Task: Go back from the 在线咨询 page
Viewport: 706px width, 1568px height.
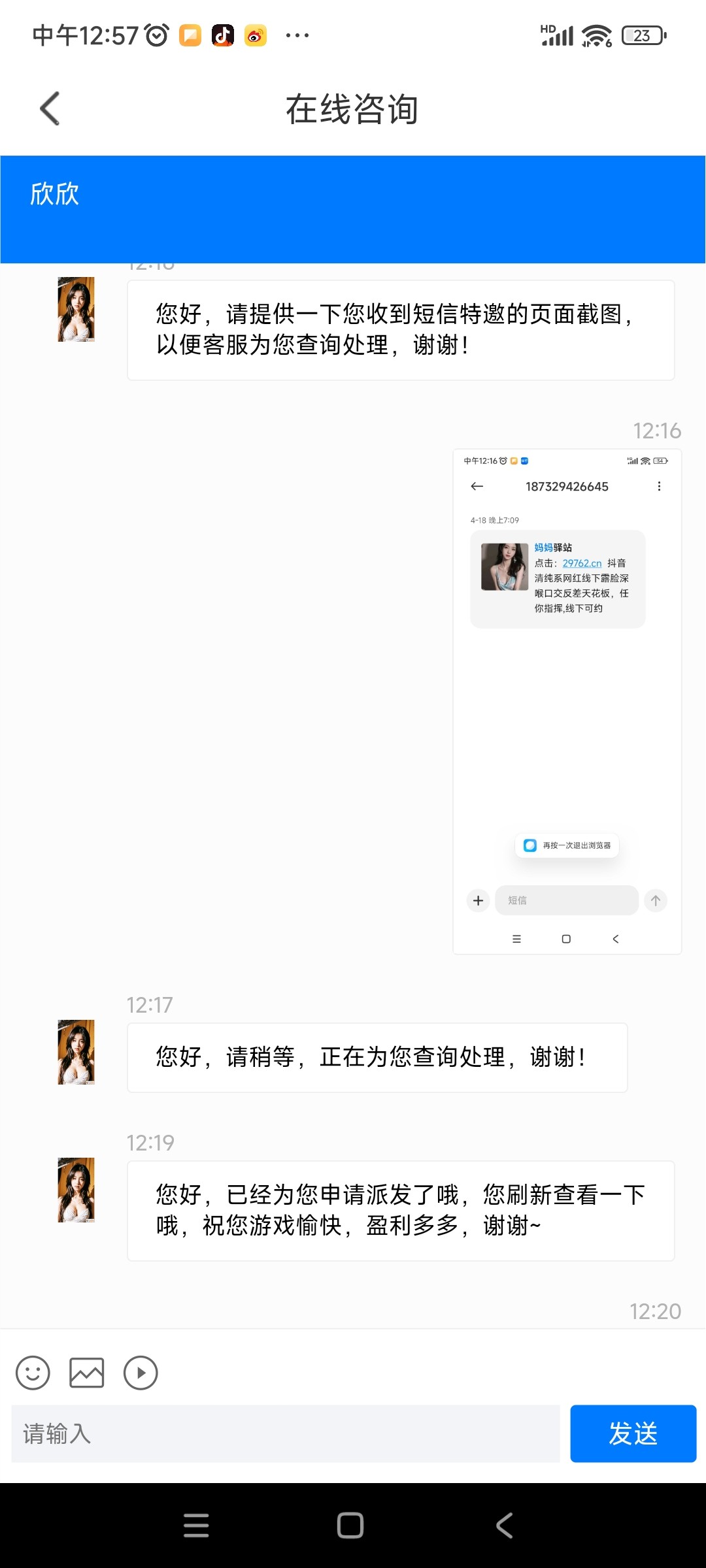Action: pyautogui.click(x=50, y=108)
